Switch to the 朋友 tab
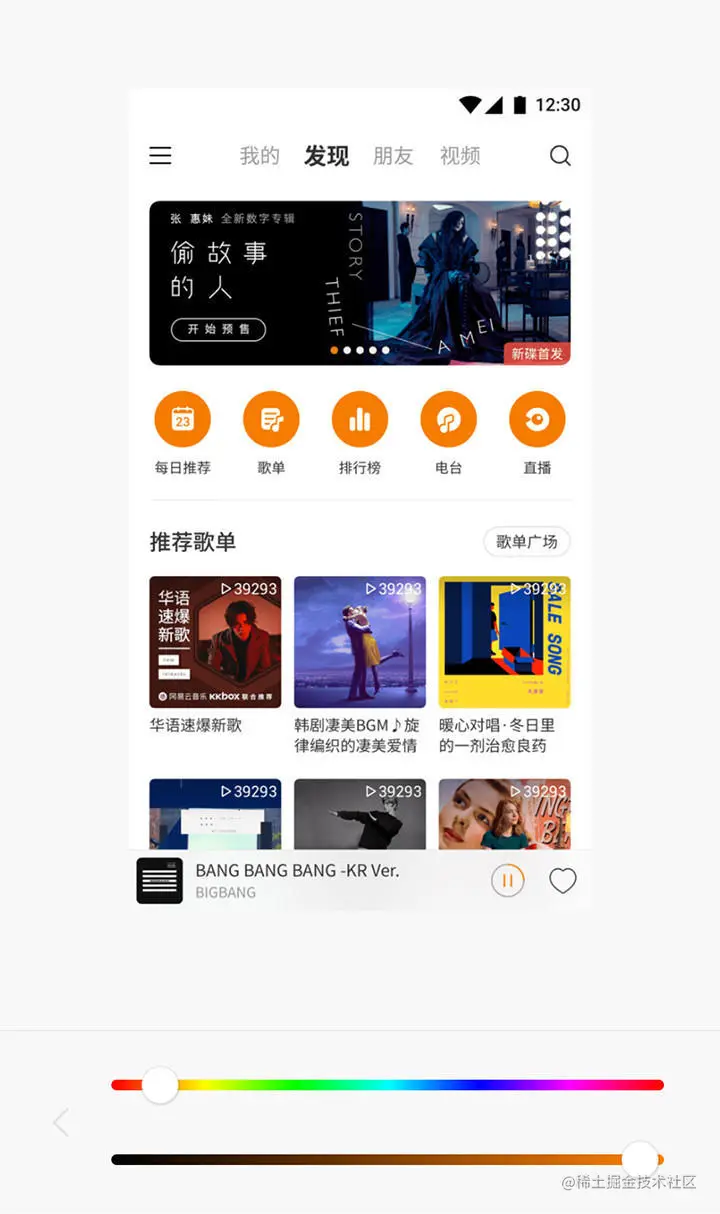 (x=393, y=156)
